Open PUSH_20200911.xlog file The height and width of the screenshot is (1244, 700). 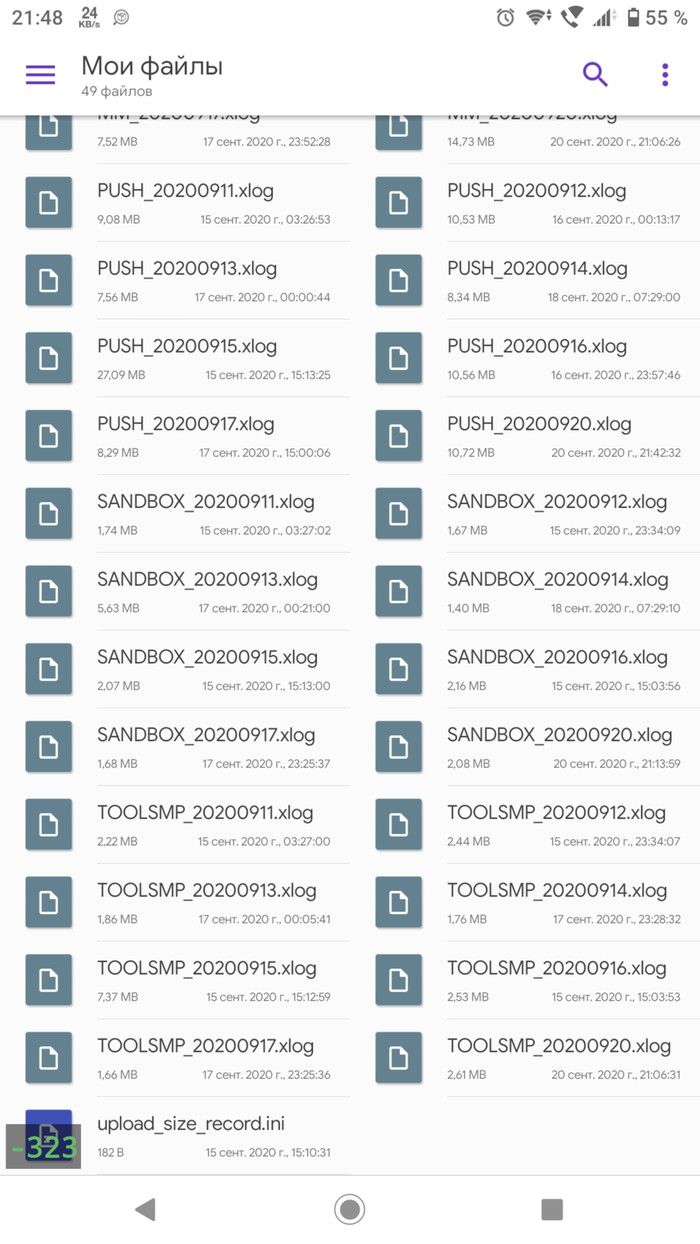[185, 201]
